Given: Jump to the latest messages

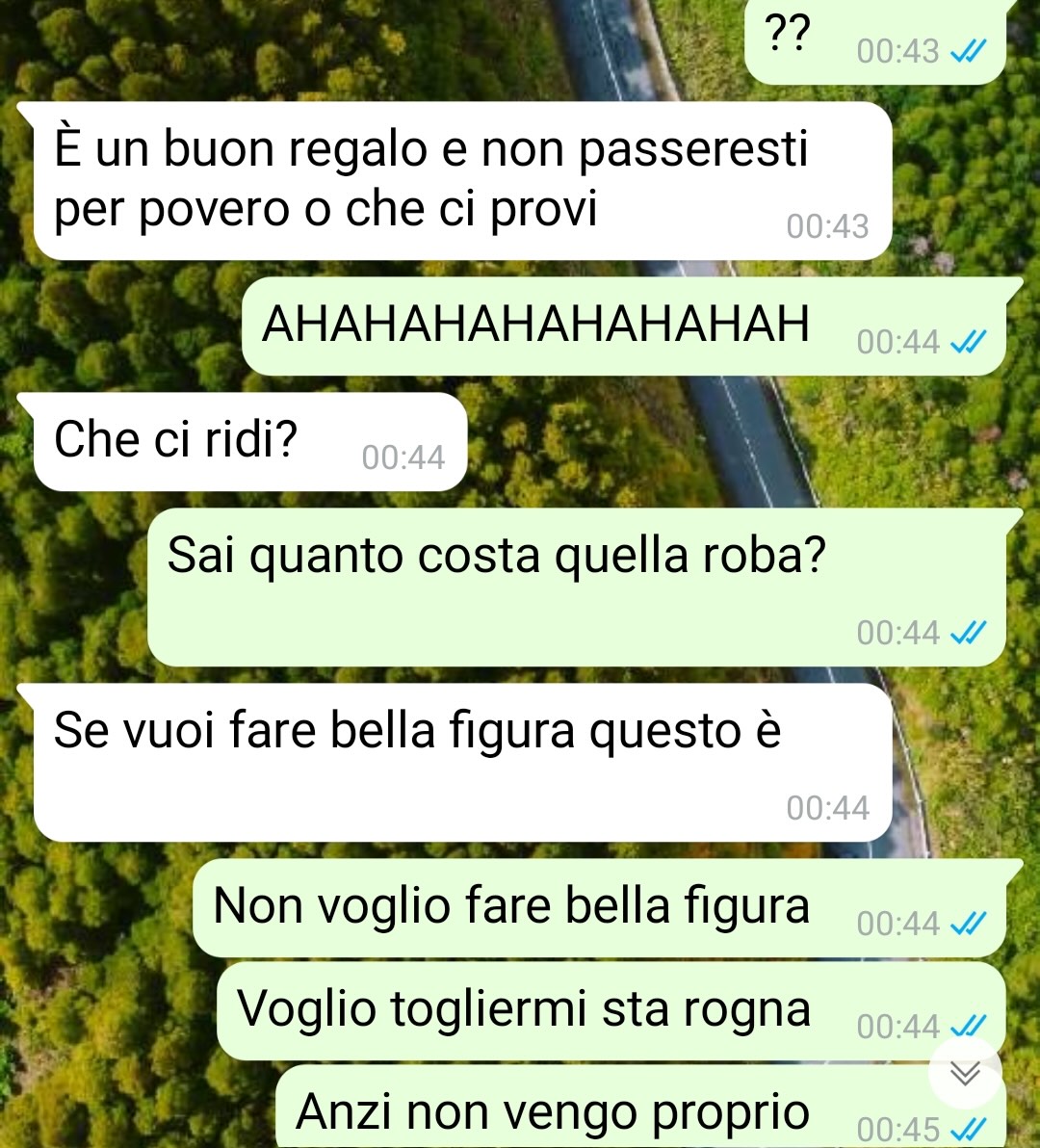Looking at the screenshot, I should click(x=965, y=1073).
